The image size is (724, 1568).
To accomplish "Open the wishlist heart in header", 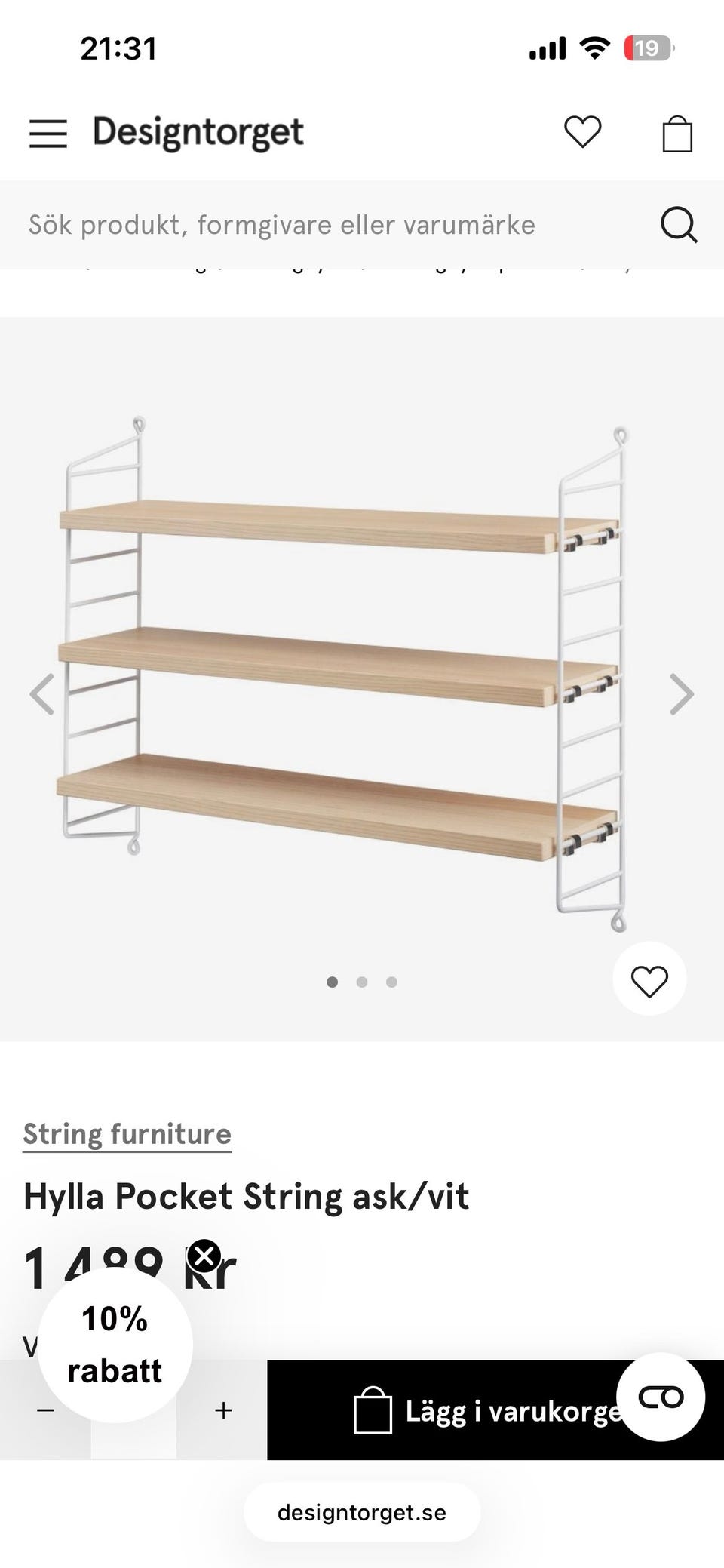I will click(x=582, y=132).
